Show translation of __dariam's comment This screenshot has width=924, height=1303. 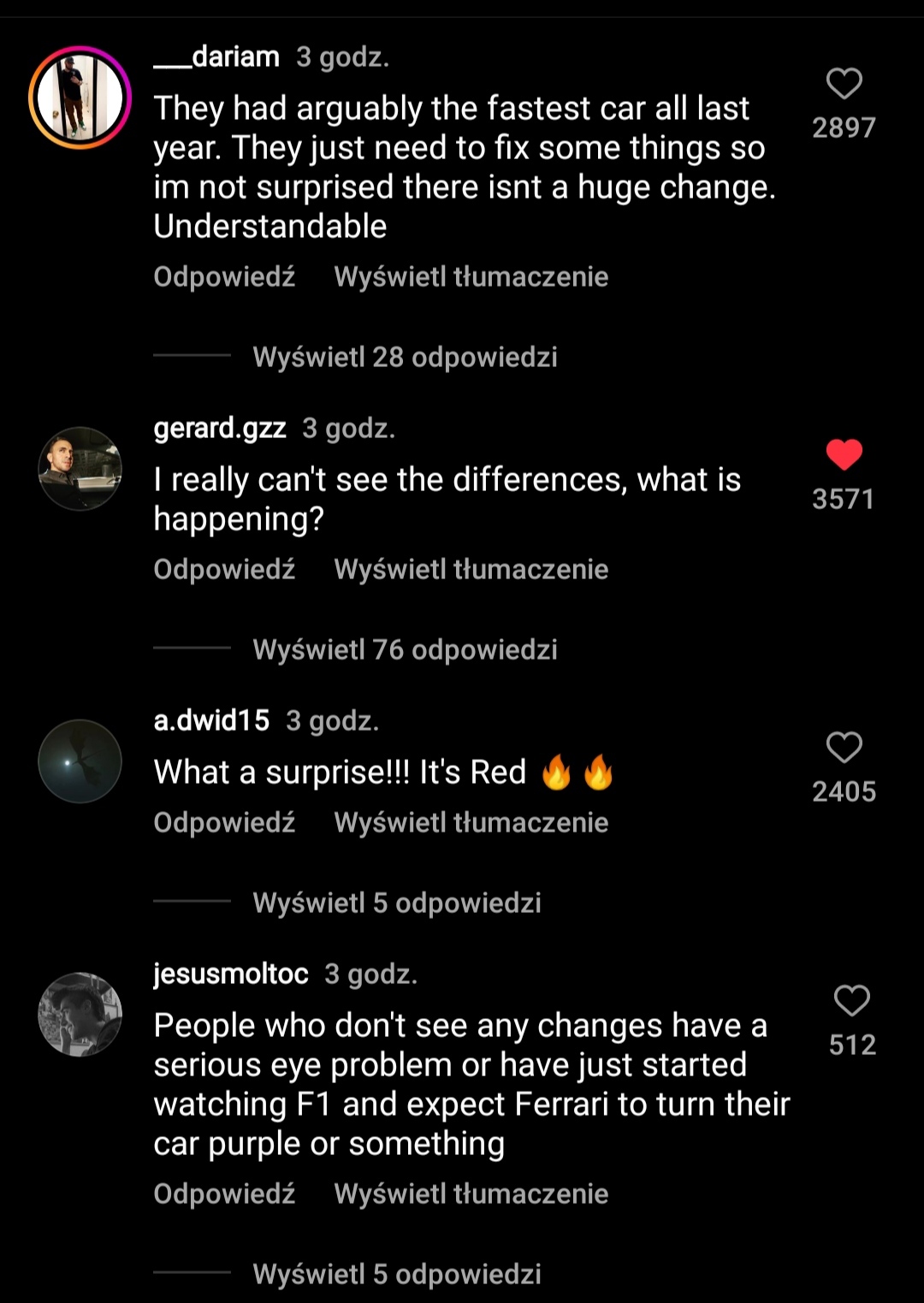tap(471, 277)
